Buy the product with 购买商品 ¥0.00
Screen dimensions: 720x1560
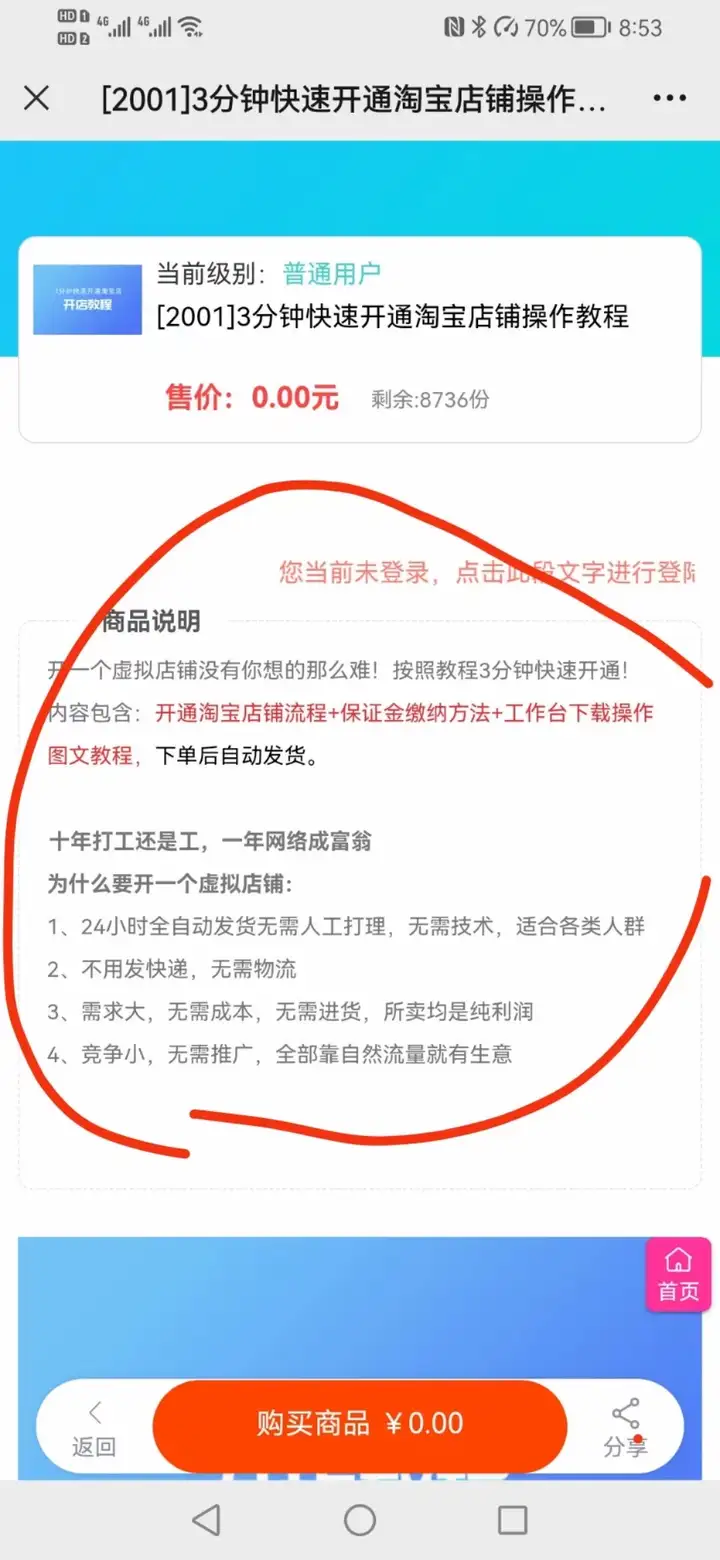[360, 1424]
